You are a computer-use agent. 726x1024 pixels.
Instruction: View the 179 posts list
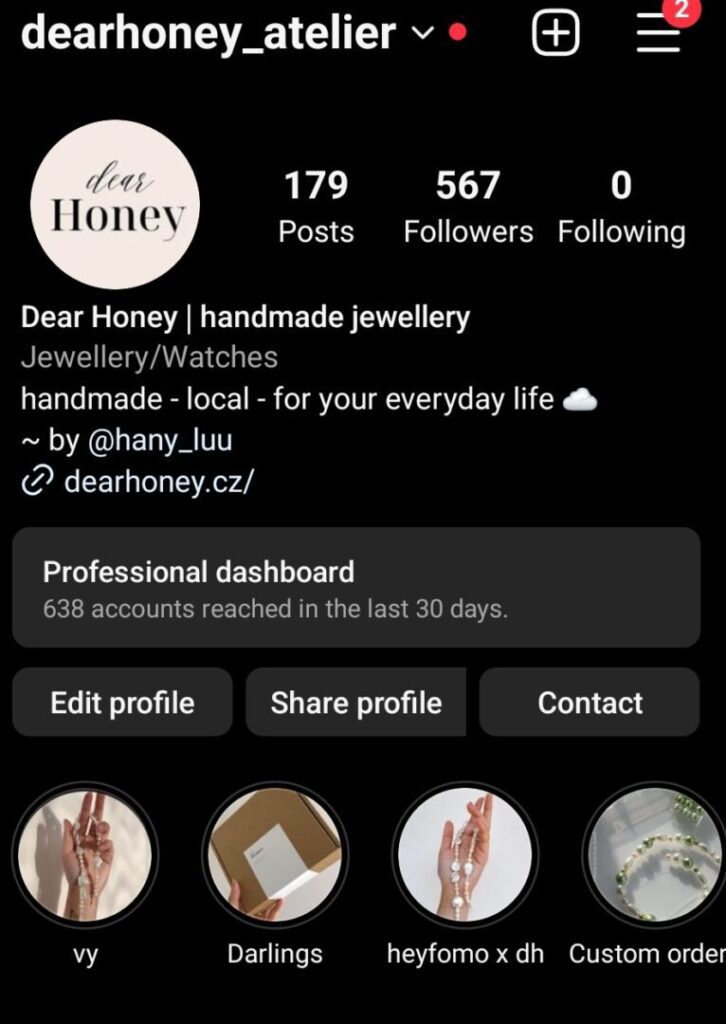[x=316, y=206]
